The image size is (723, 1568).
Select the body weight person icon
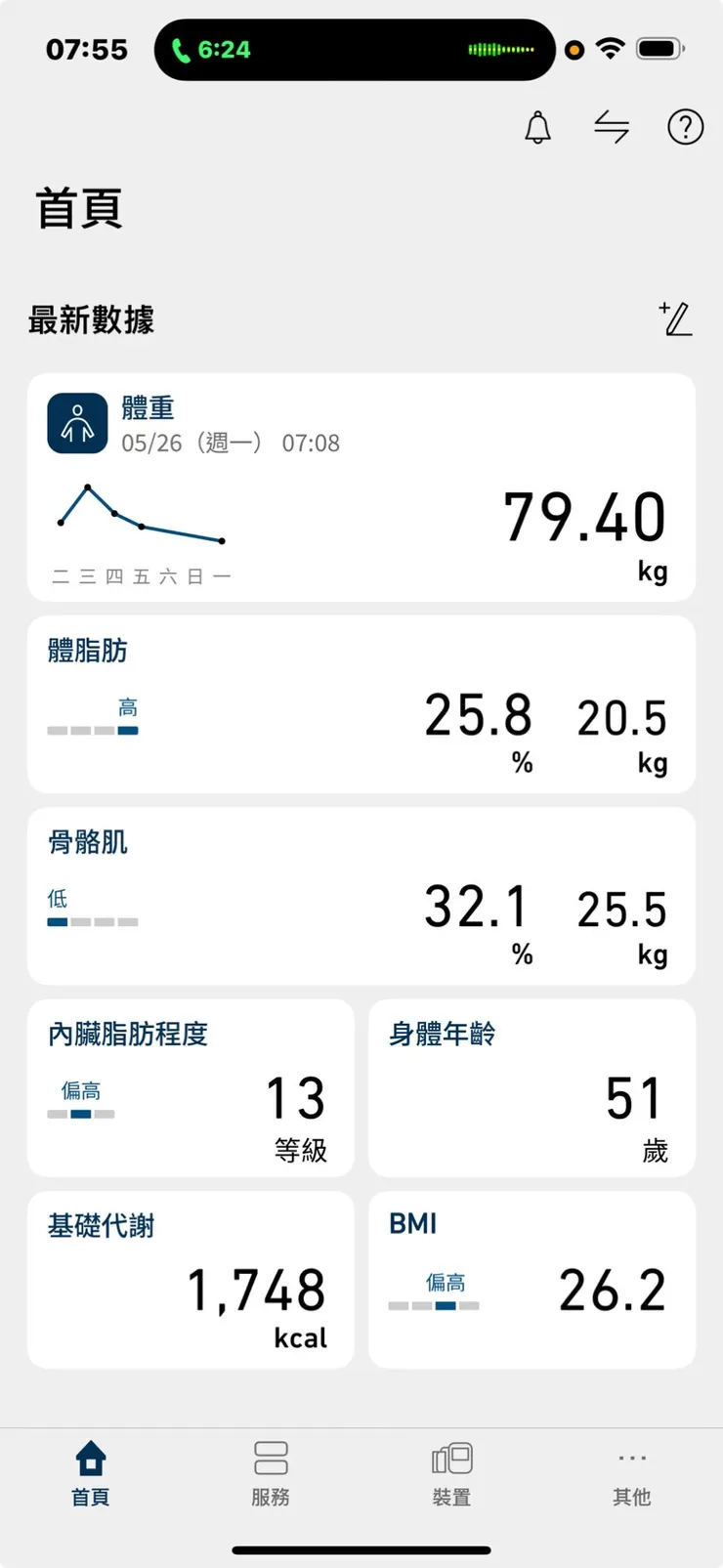click(x=76, y=423)
